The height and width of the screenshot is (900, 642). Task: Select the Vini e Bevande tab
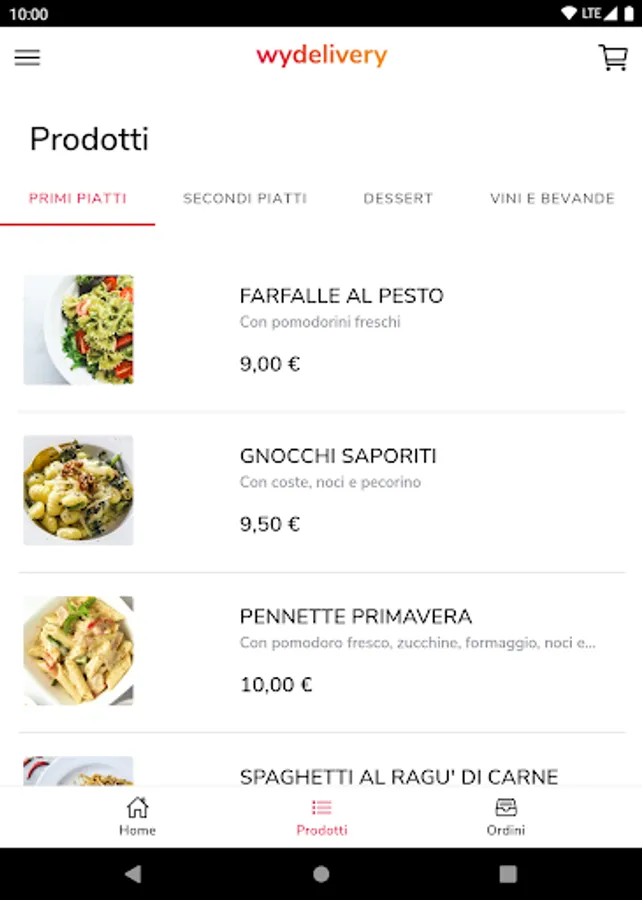click(552, 198)
